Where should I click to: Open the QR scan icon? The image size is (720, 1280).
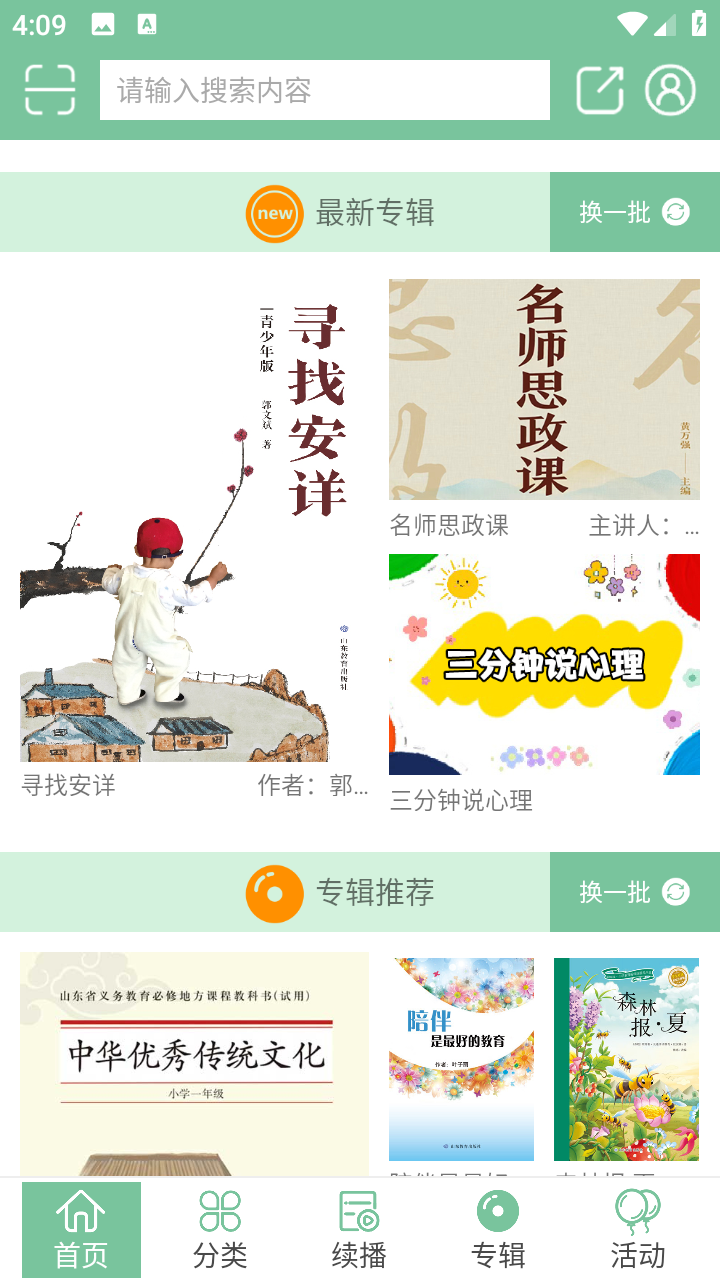(x=50, y=90)
